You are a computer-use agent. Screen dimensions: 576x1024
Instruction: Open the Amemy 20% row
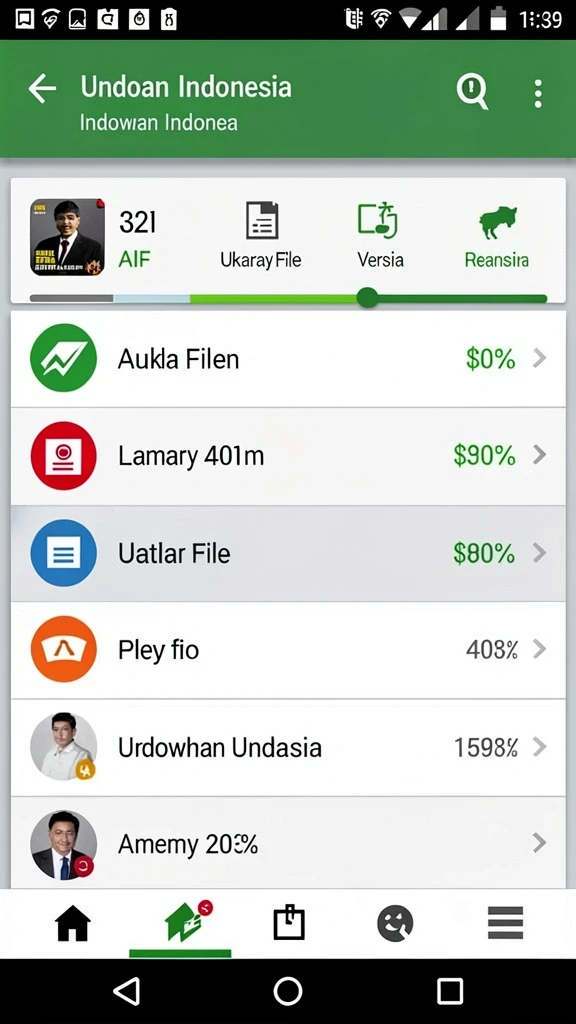tap(288, 843)
